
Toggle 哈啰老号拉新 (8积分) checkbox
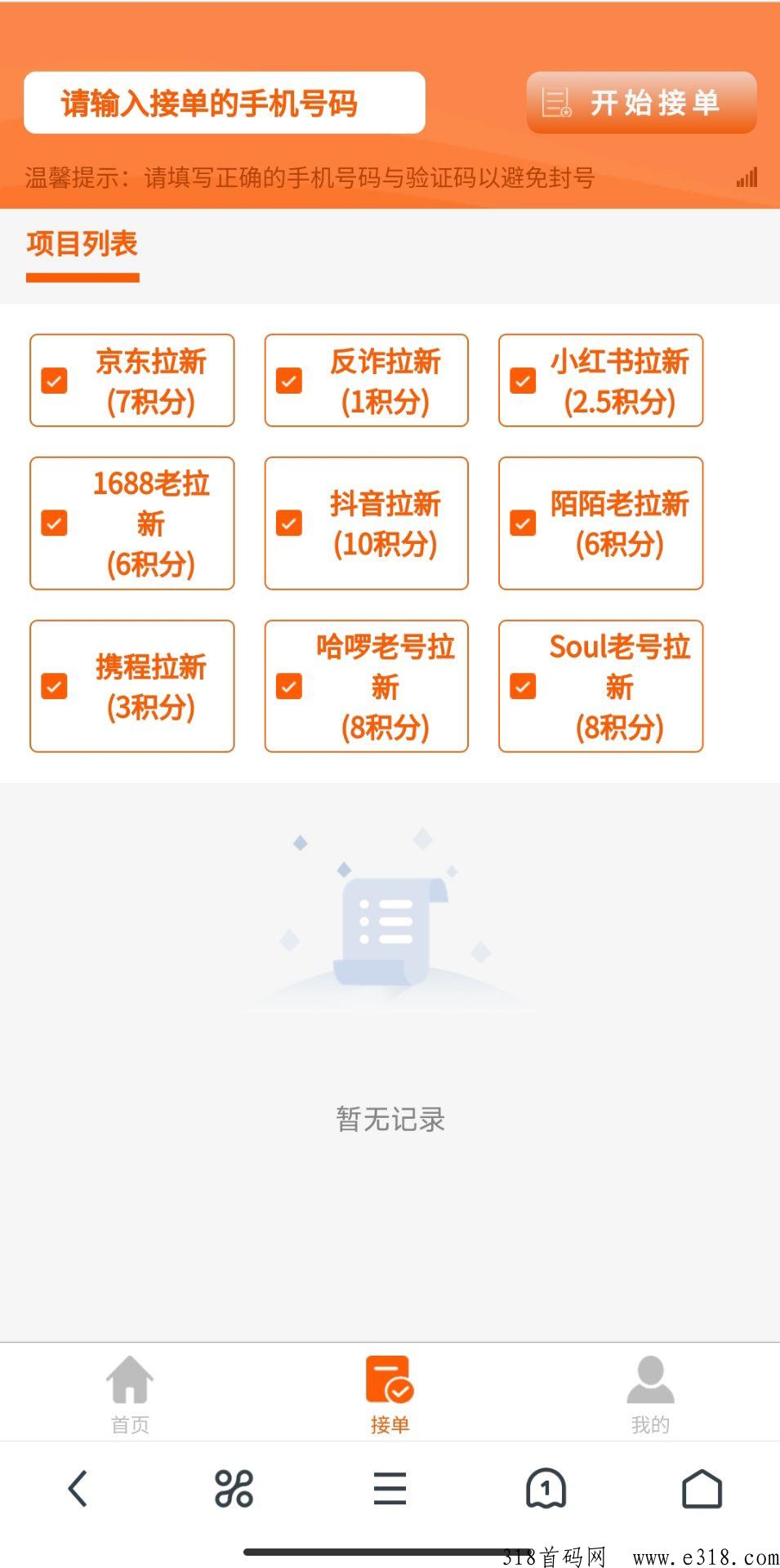289,686
